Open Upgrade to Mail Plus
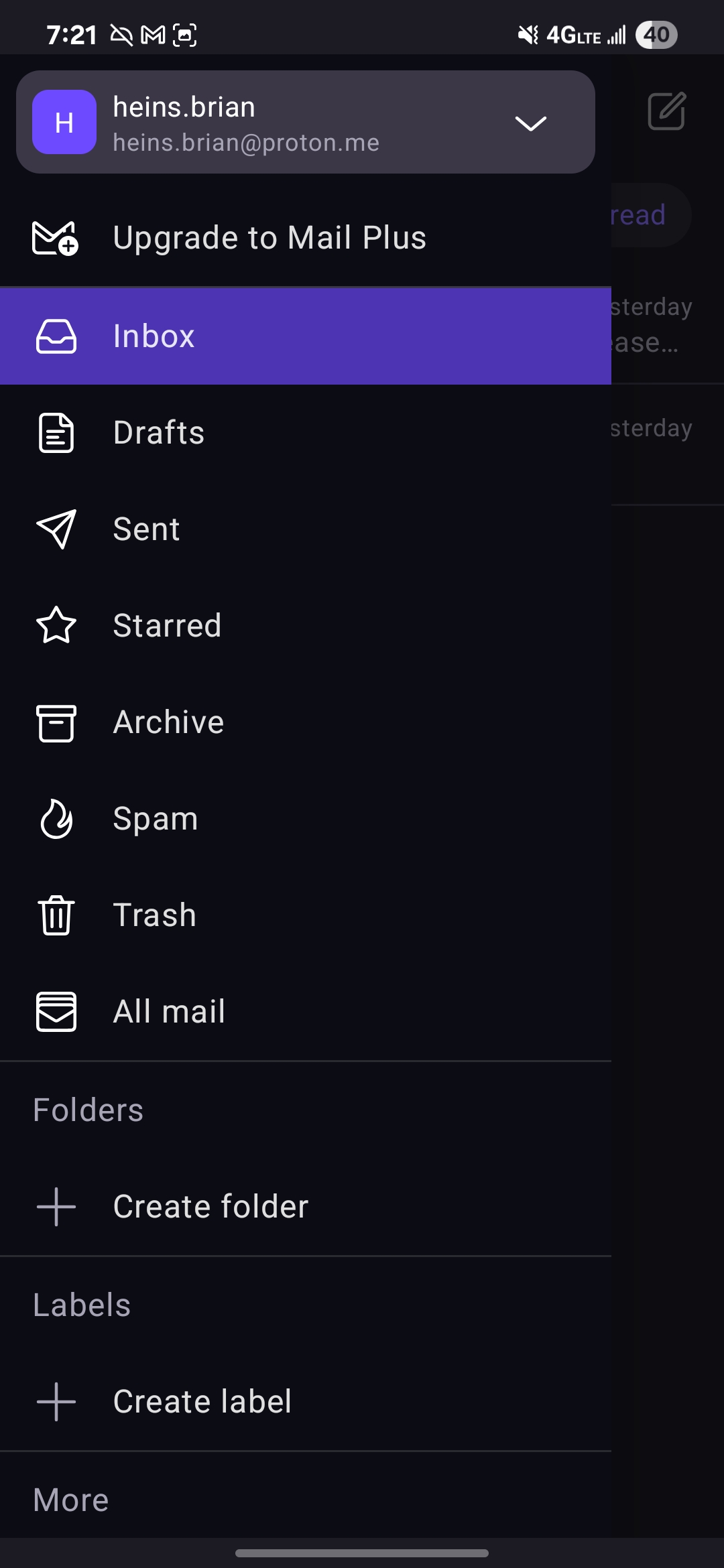Image resolution: width=724 pixels, height=1568 pixels. (306, 238)
